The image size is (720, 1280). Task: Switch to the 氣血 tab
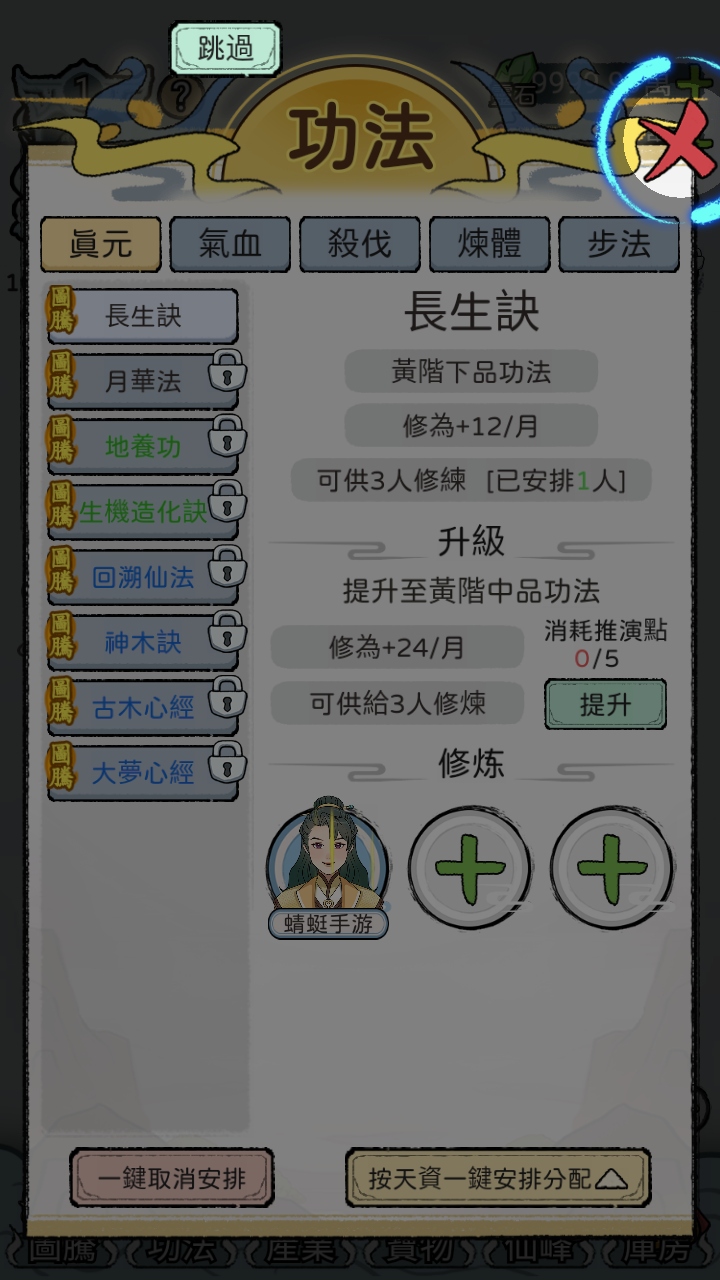pos(230,244)
